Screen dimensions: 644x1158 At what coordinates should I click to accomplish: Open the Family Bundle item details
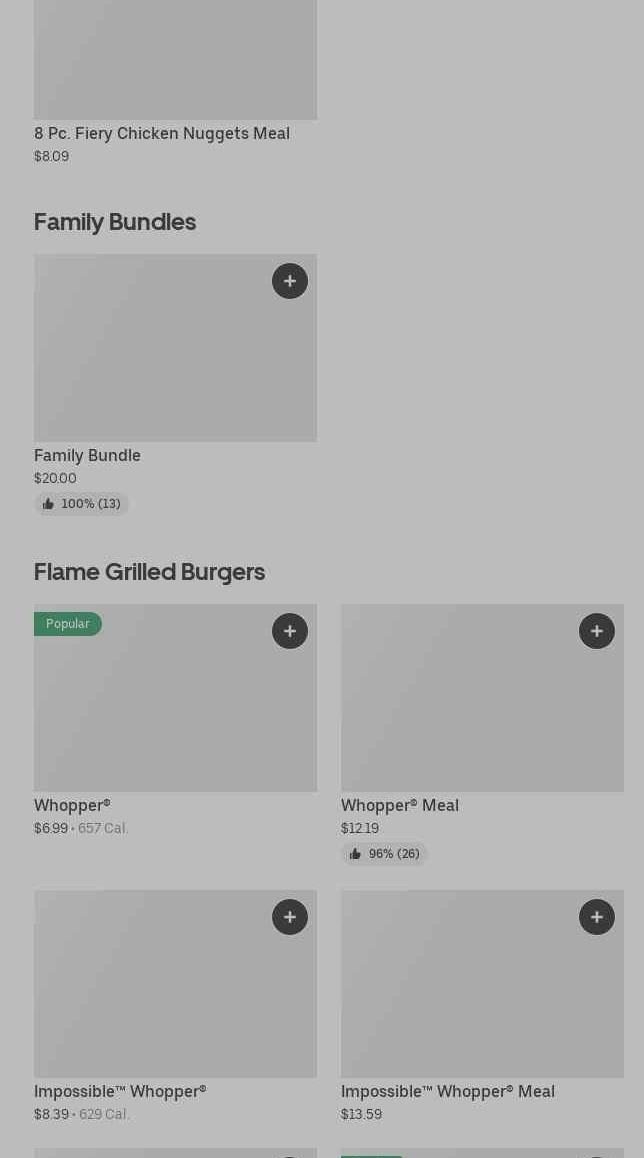175,384
